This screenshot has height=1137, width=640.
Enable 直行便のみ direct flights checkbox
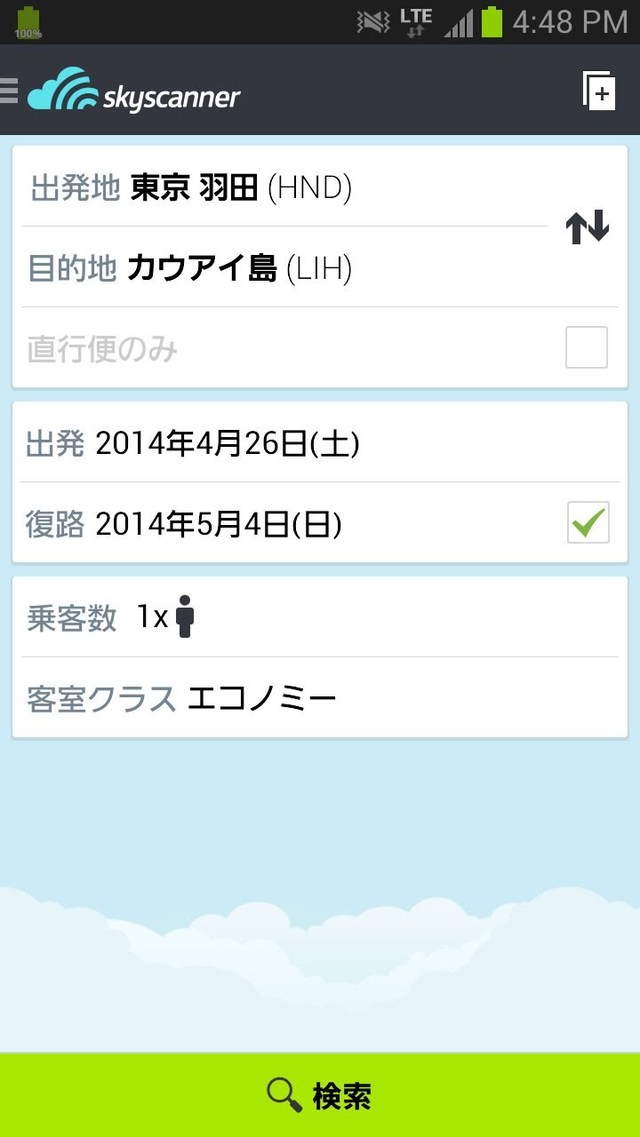click(586, 348)
